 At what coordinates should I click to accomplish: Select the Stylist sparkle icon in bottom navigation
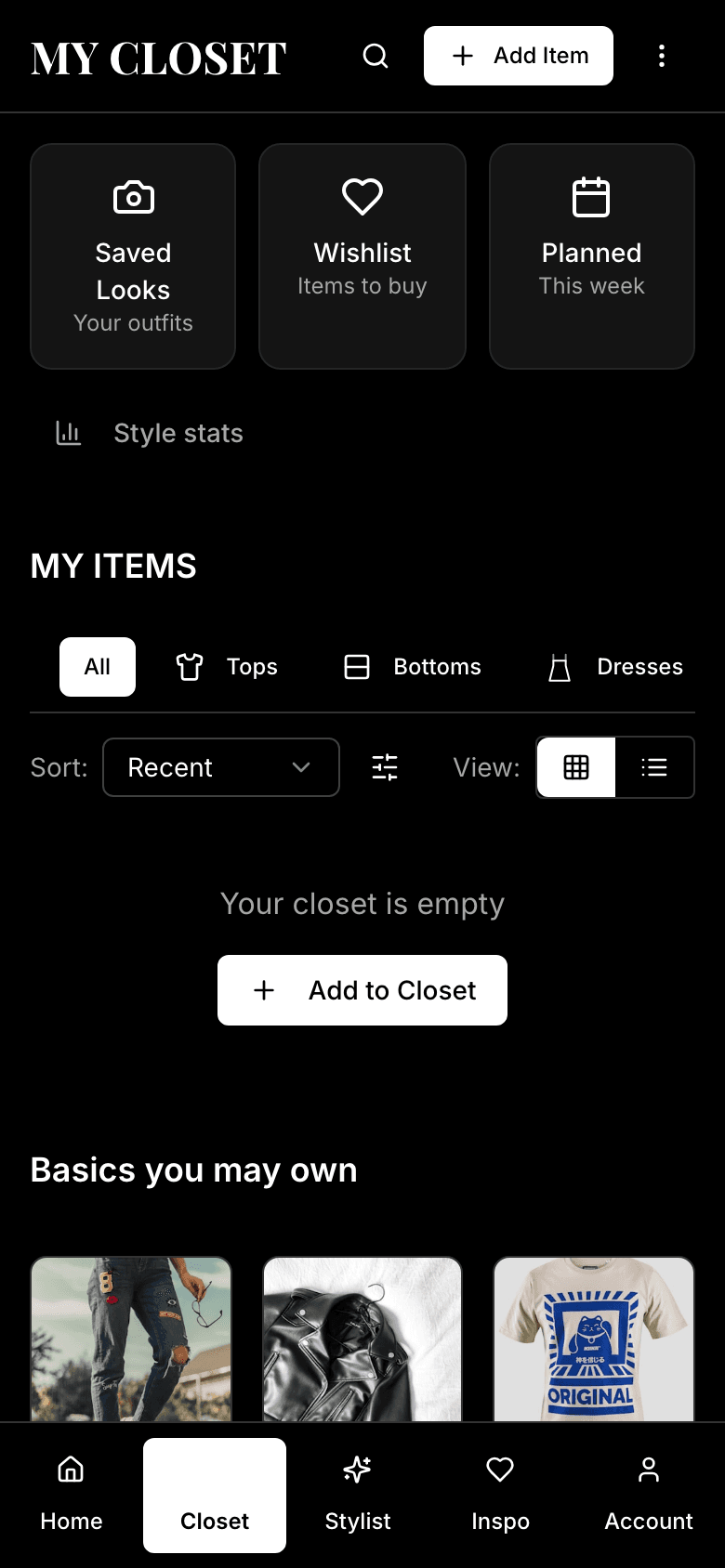pos(357,1470)
